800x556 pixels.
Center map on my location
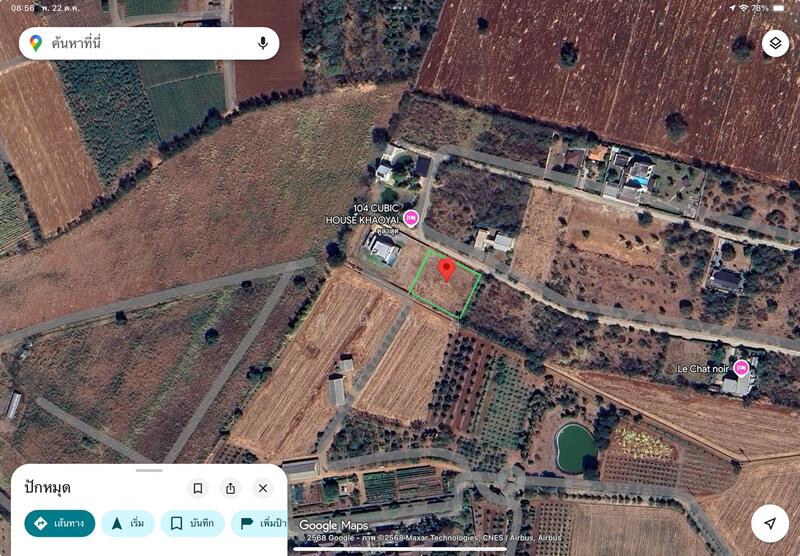click(769, 523)
